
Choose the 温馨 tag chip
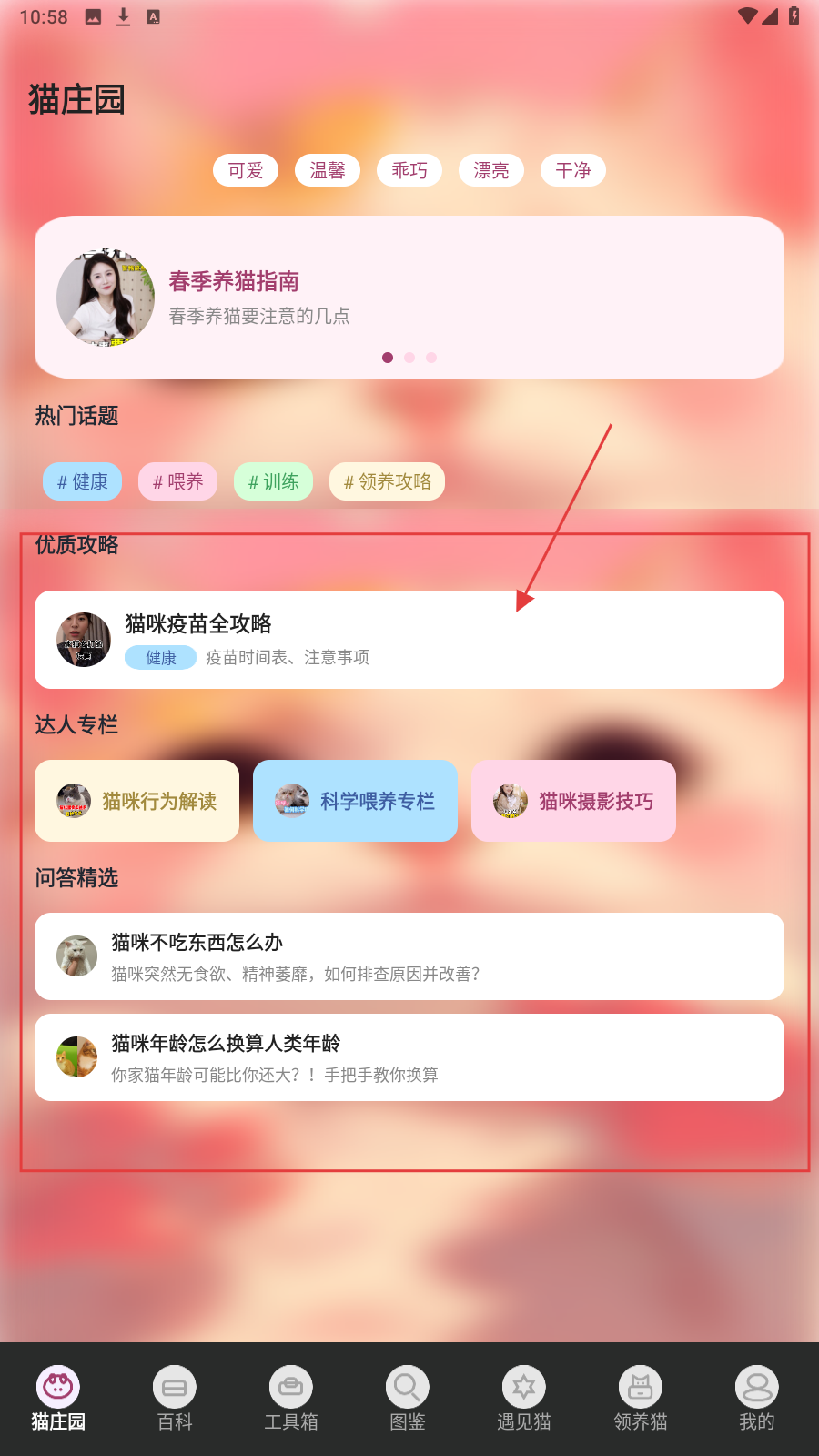(x=328, y=170)
